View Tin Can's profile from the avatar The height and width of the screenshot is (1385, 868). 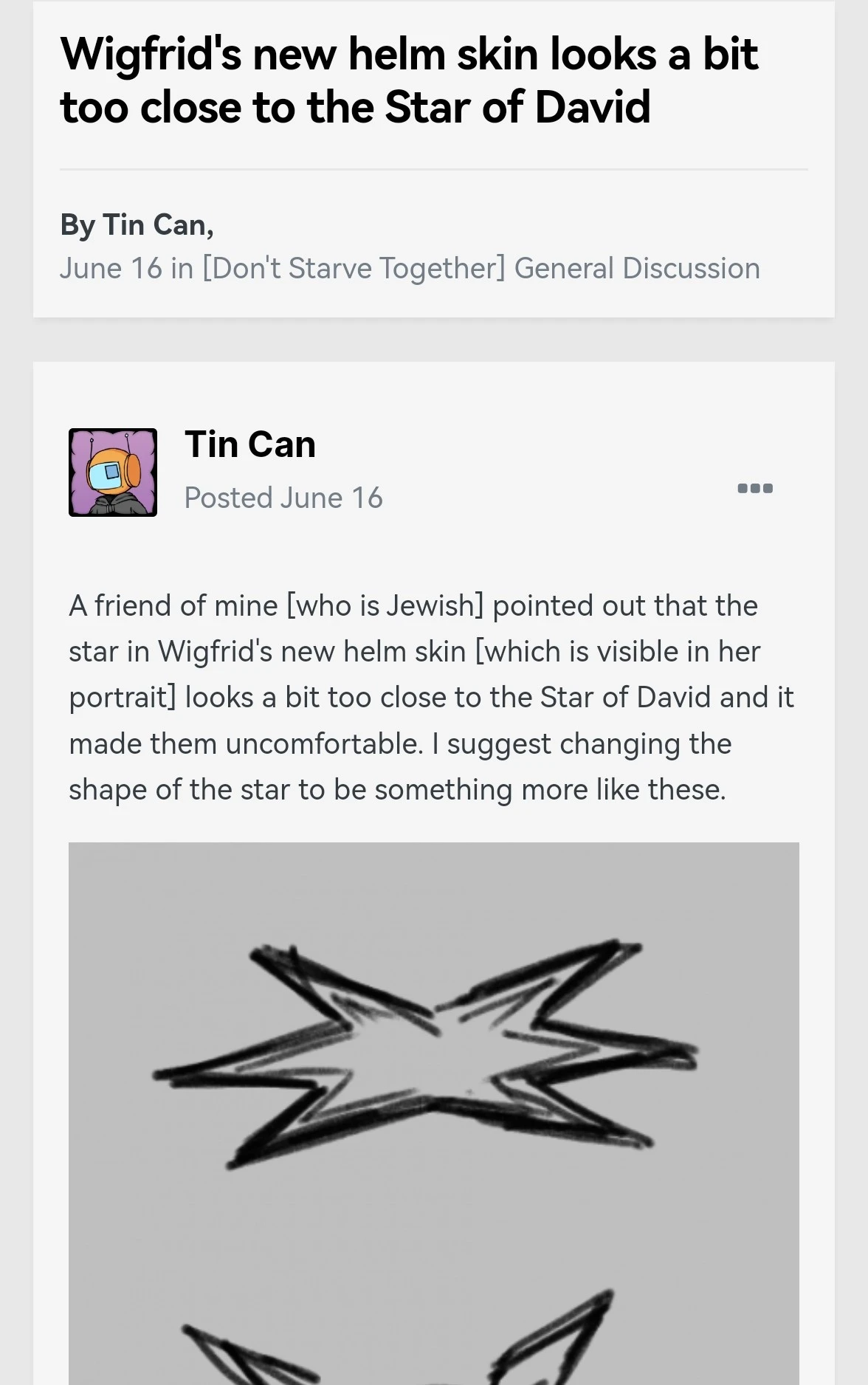pos(113,472)
